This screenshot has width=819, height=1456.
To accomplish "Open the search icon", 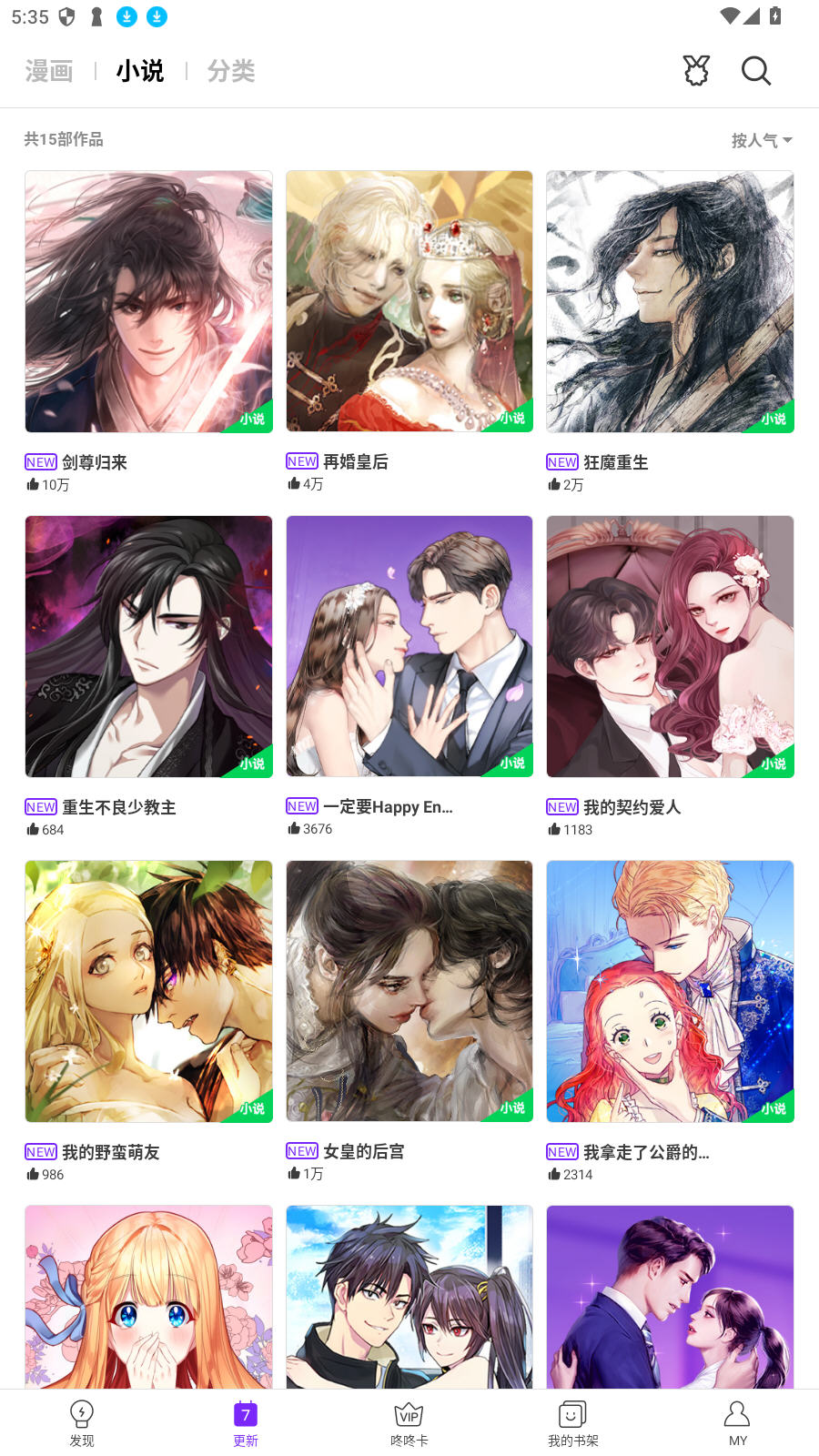I will (x=755, y=71).
